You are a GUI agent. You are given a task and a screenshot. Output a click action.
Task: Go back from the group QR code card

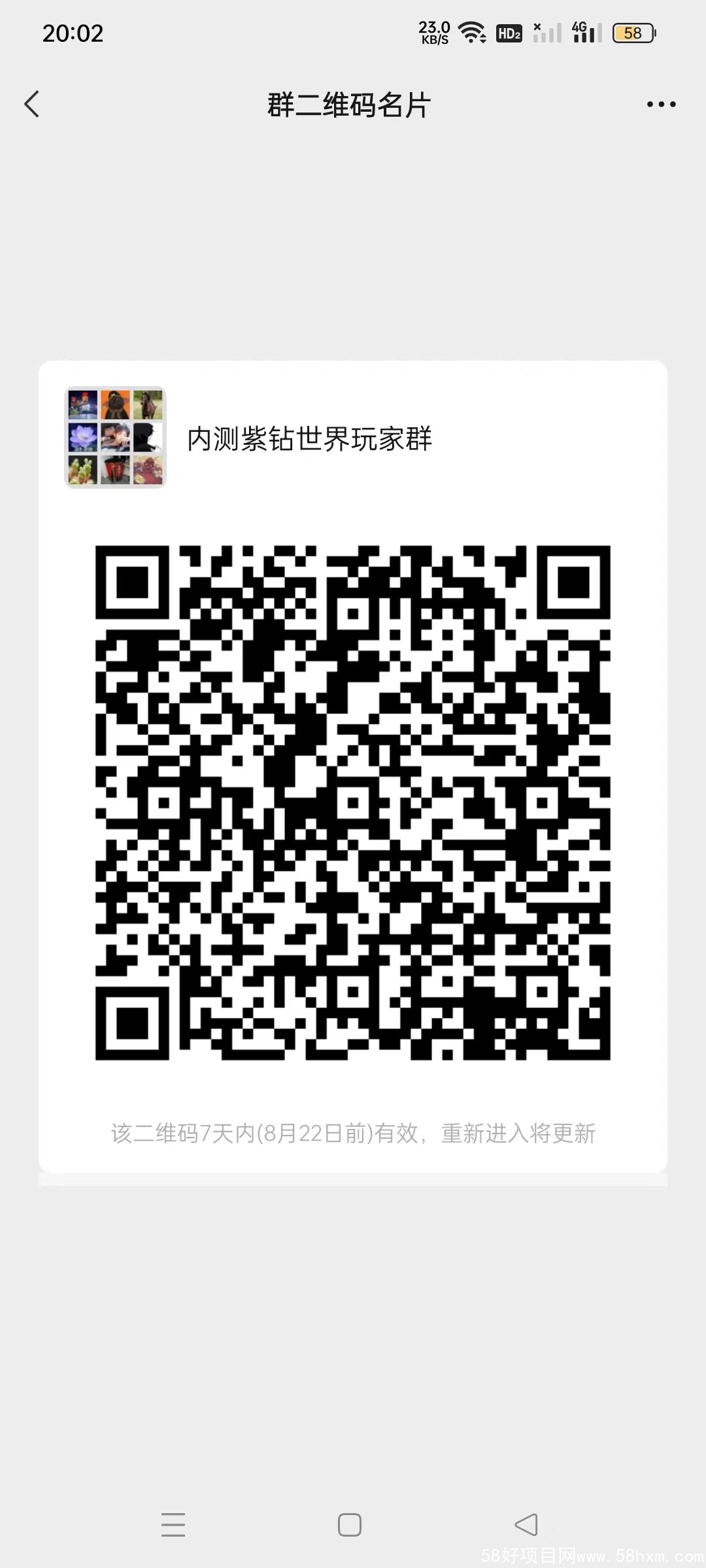pyautogui.click(x=31, y=105)
